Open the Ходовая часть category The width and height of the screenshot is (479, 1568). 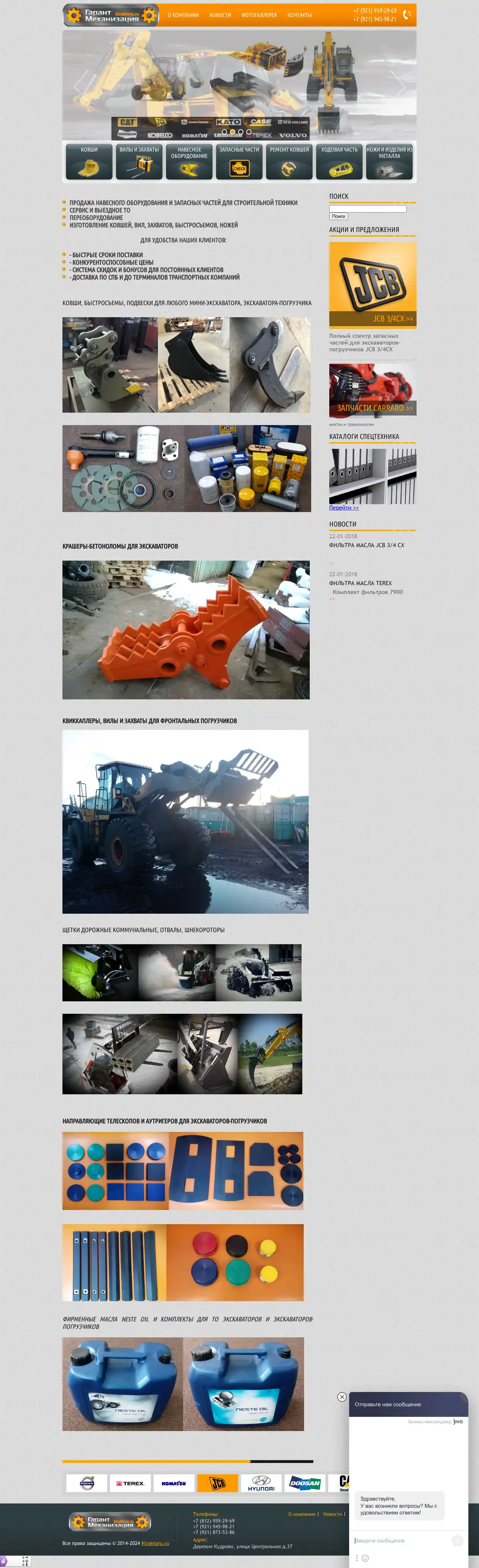339,161
